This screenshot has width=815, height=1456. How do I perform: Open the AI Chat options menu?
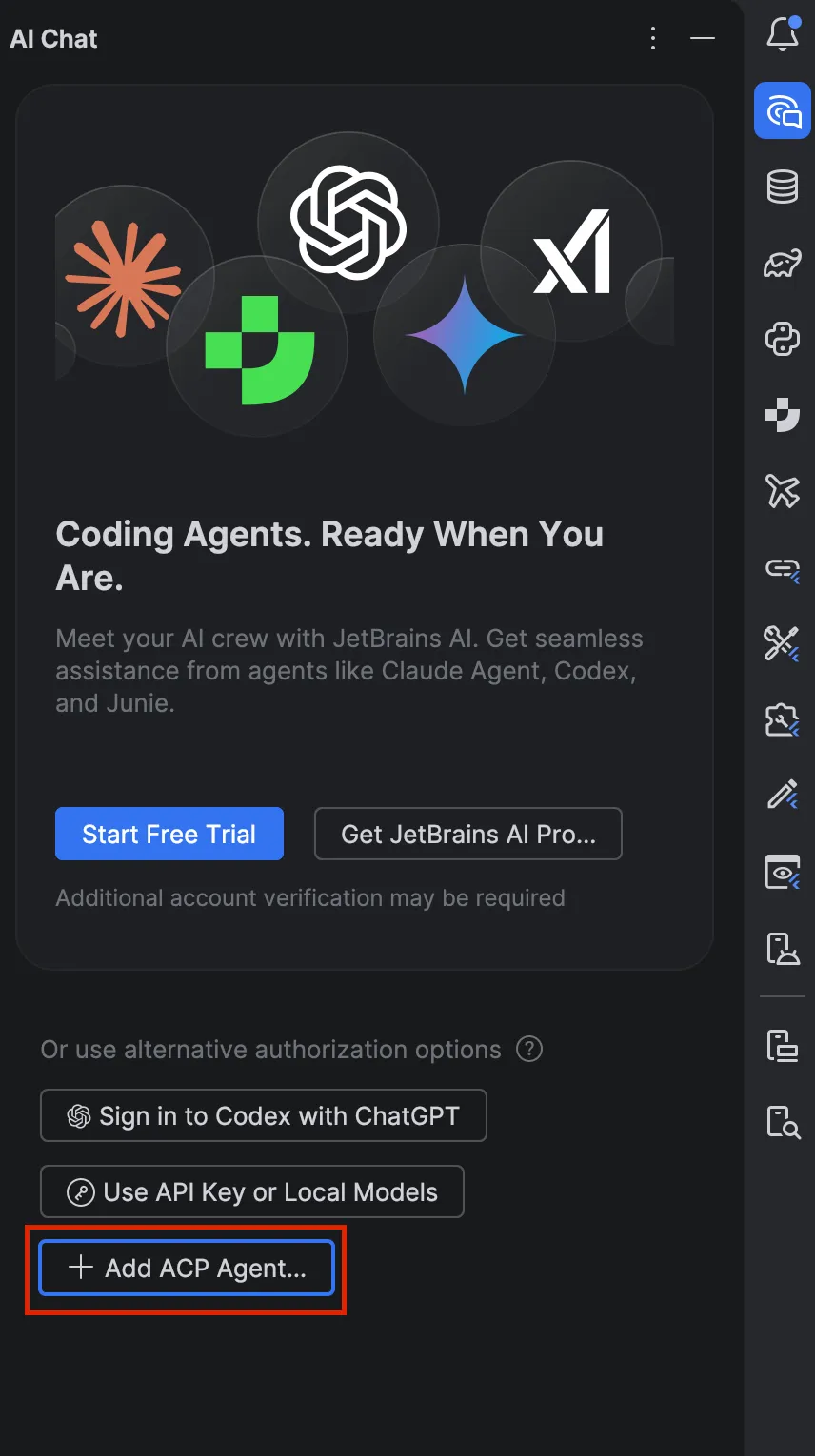tap(653, 38)
